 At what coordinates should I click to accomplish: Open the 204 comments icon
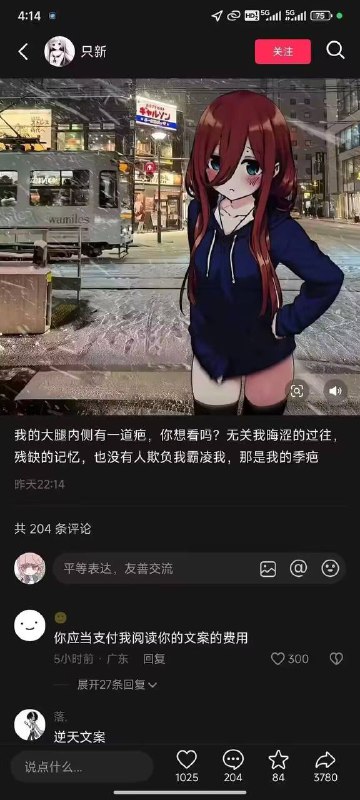[x=233, y=766]
